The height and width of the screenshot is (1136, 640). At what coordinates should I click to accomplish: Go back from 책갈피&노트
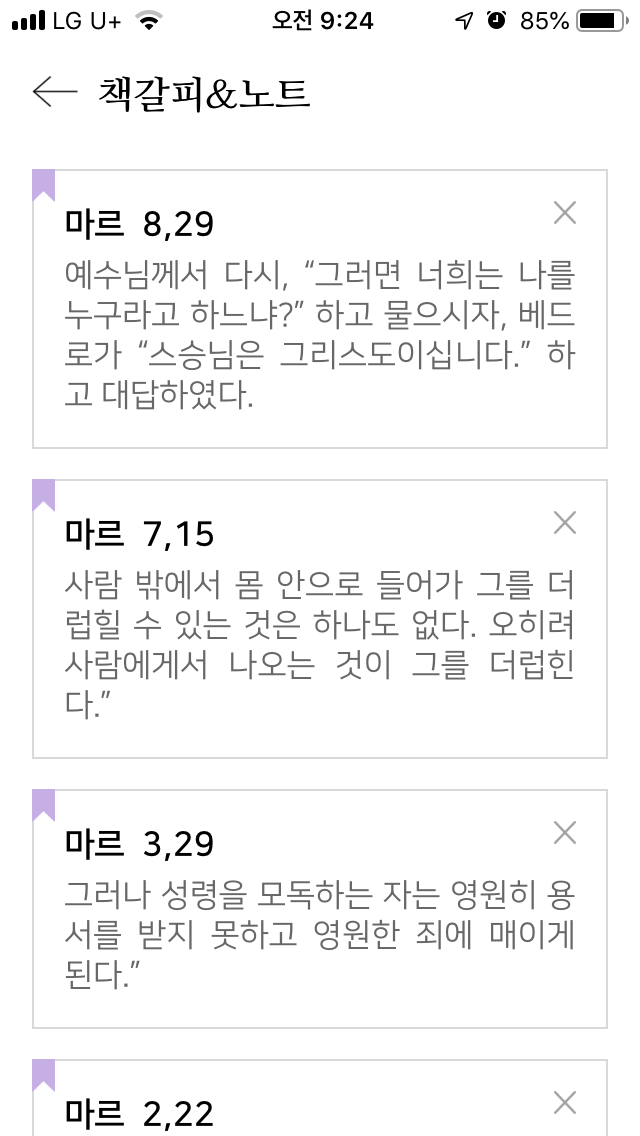pos(55,92)
